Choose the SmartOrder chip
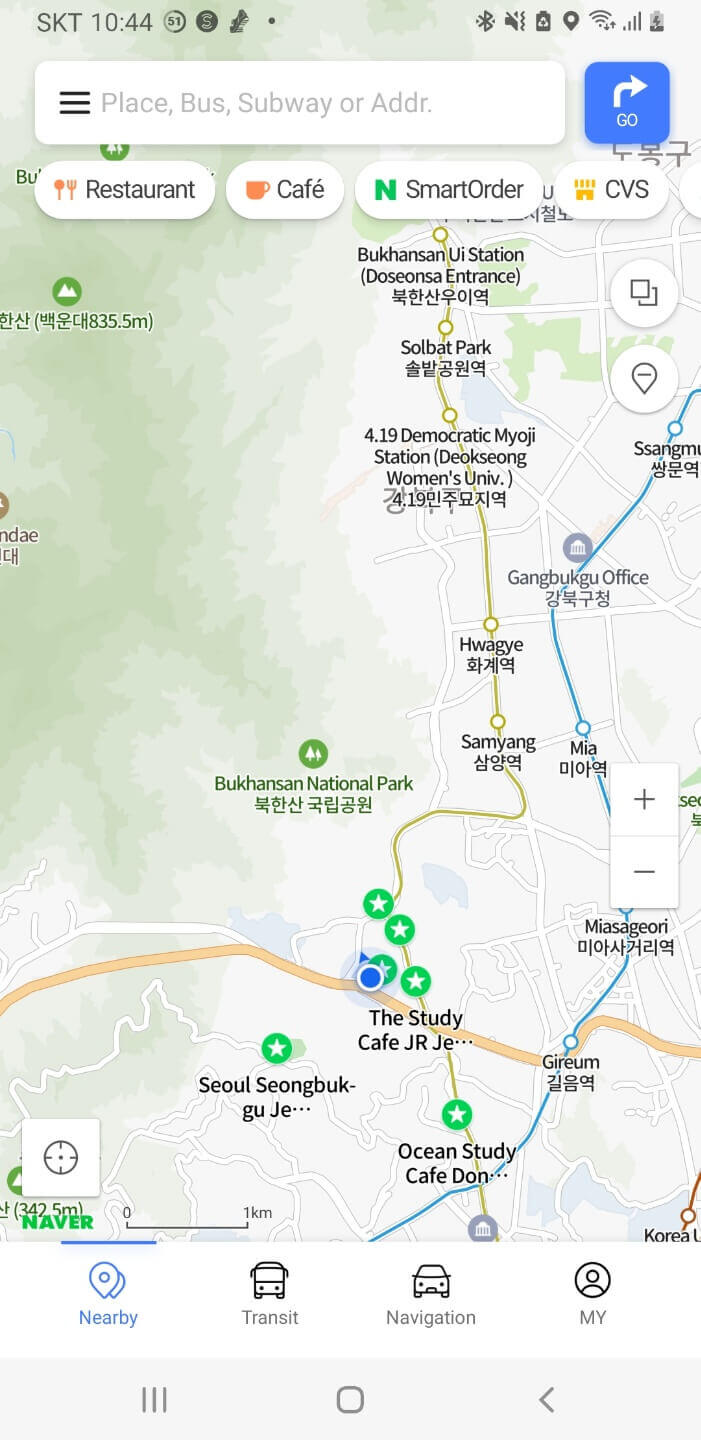The height and width of the screenshot is (1440, 701). (x=449, y=189)
